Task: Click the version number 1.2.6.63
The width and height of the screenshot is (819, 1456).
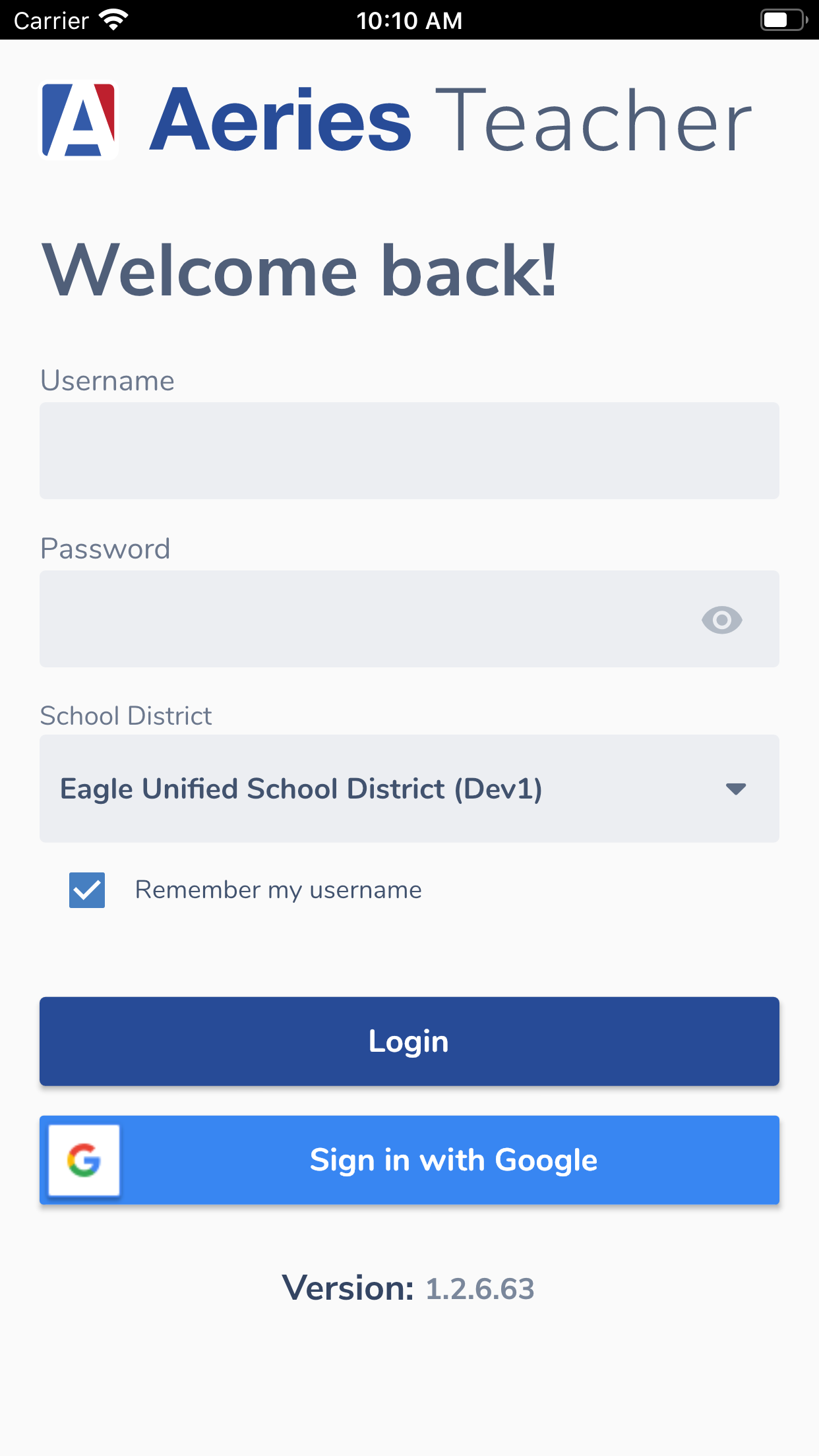Action: tap(480, 1289)
